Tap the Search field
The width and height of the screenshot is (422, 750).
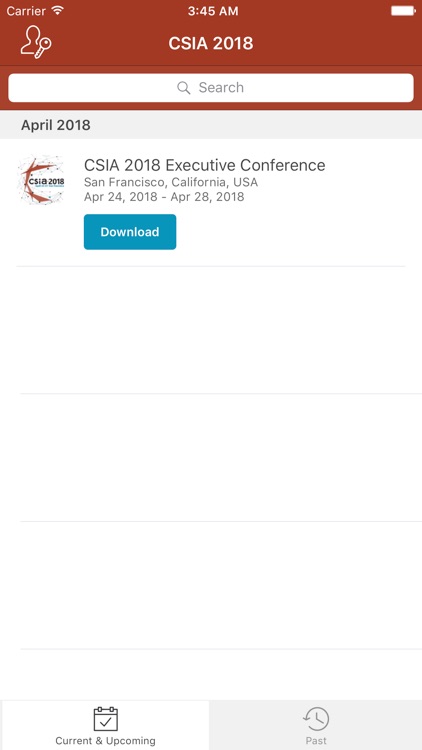(211, 88)
